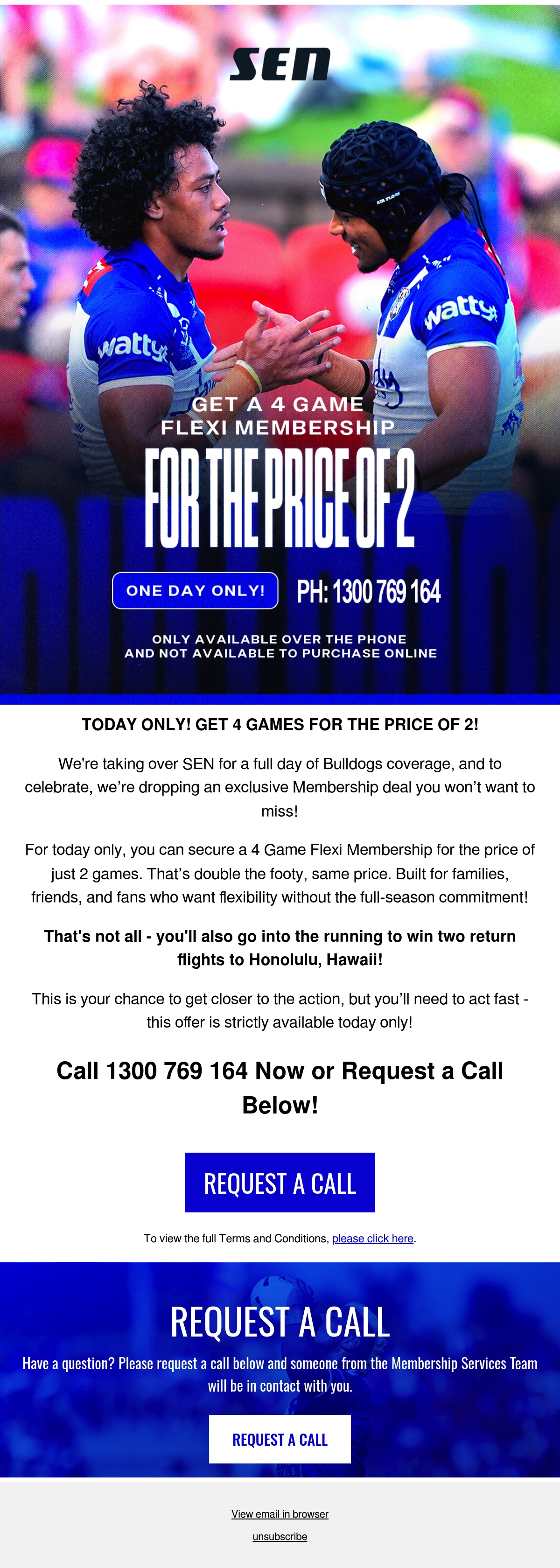This screenshot has width=560, height=1568.
Task: Unsubscribe from these emails
Action: (x=280, y=1536)
